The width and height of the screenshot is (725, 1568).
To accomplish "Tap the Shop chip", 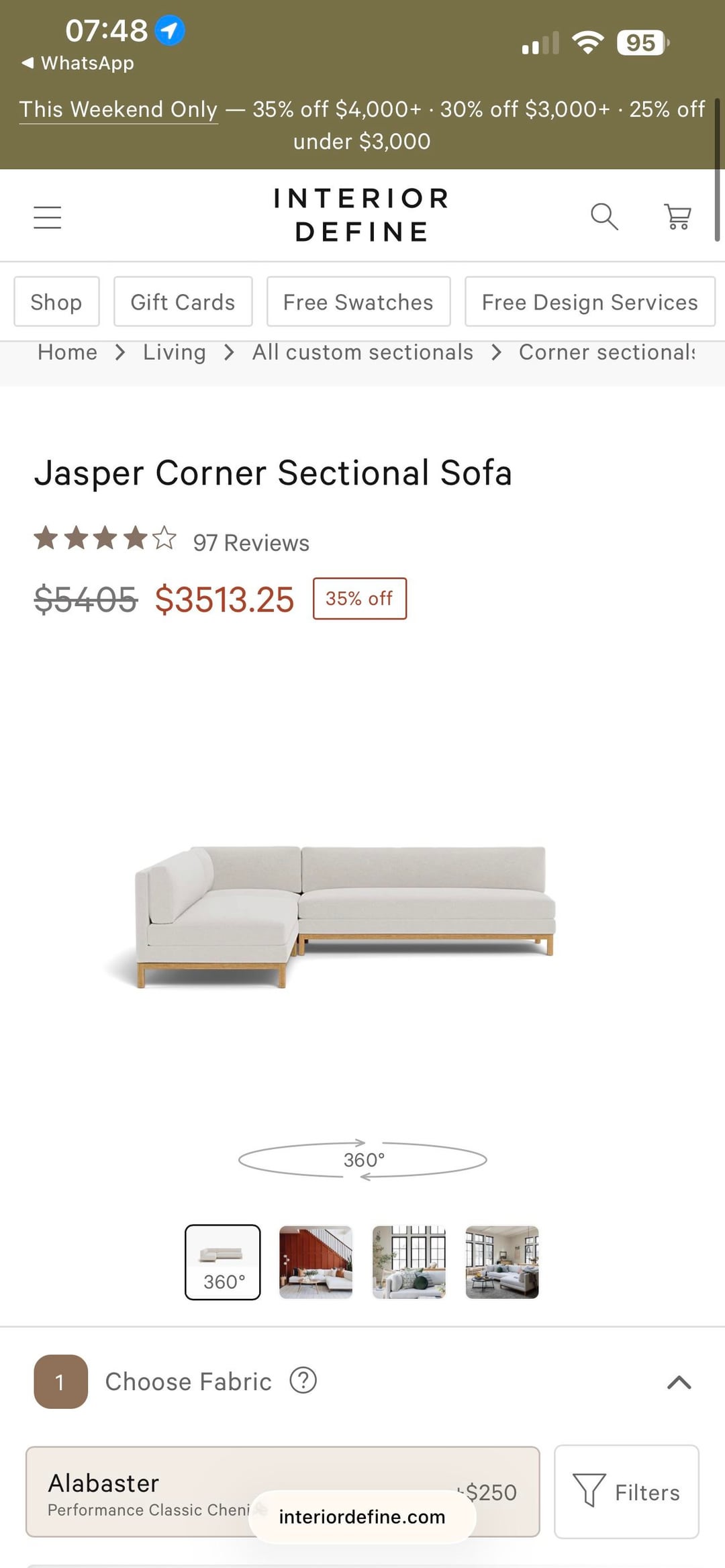I will click(x=56, y=302).
